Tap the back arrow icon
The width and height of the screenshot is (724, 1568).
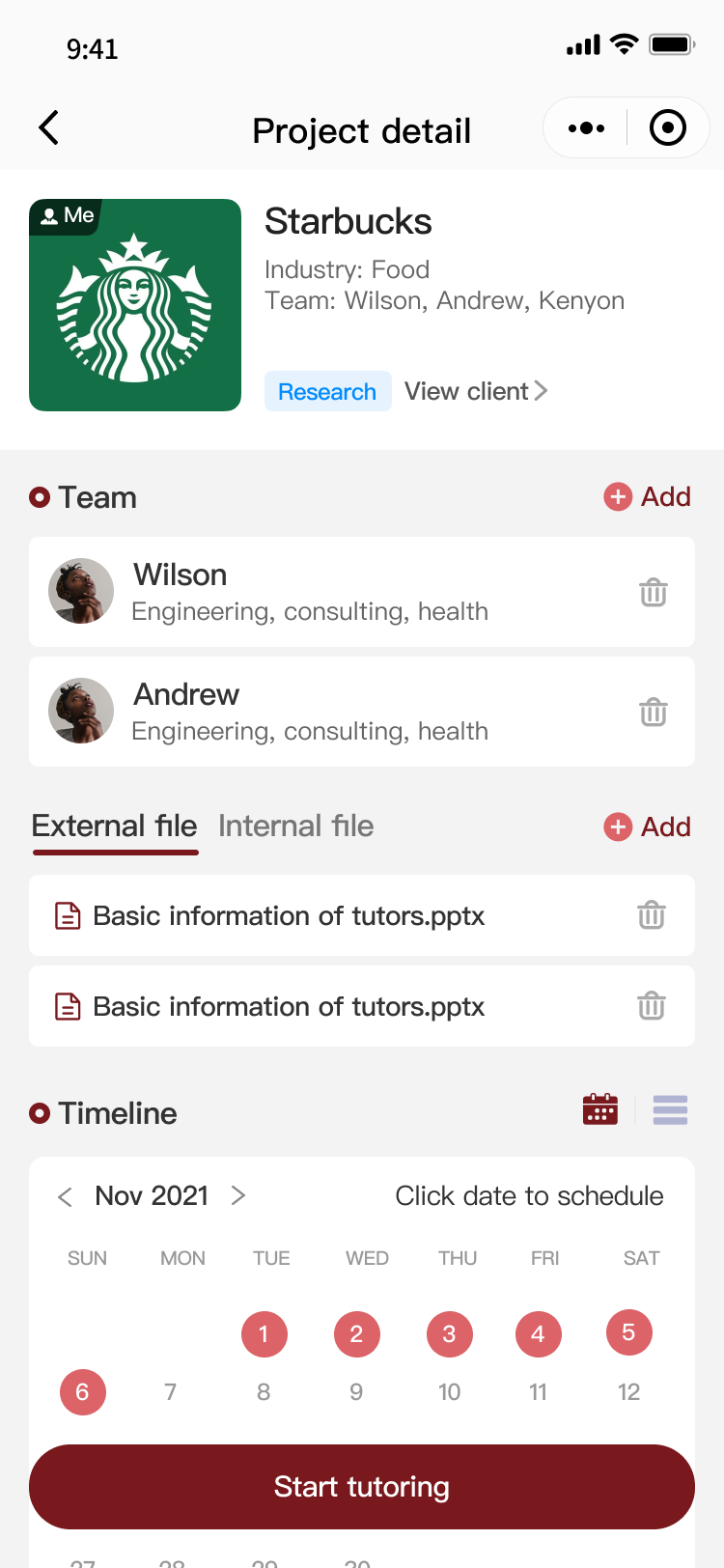coord(48,127)
